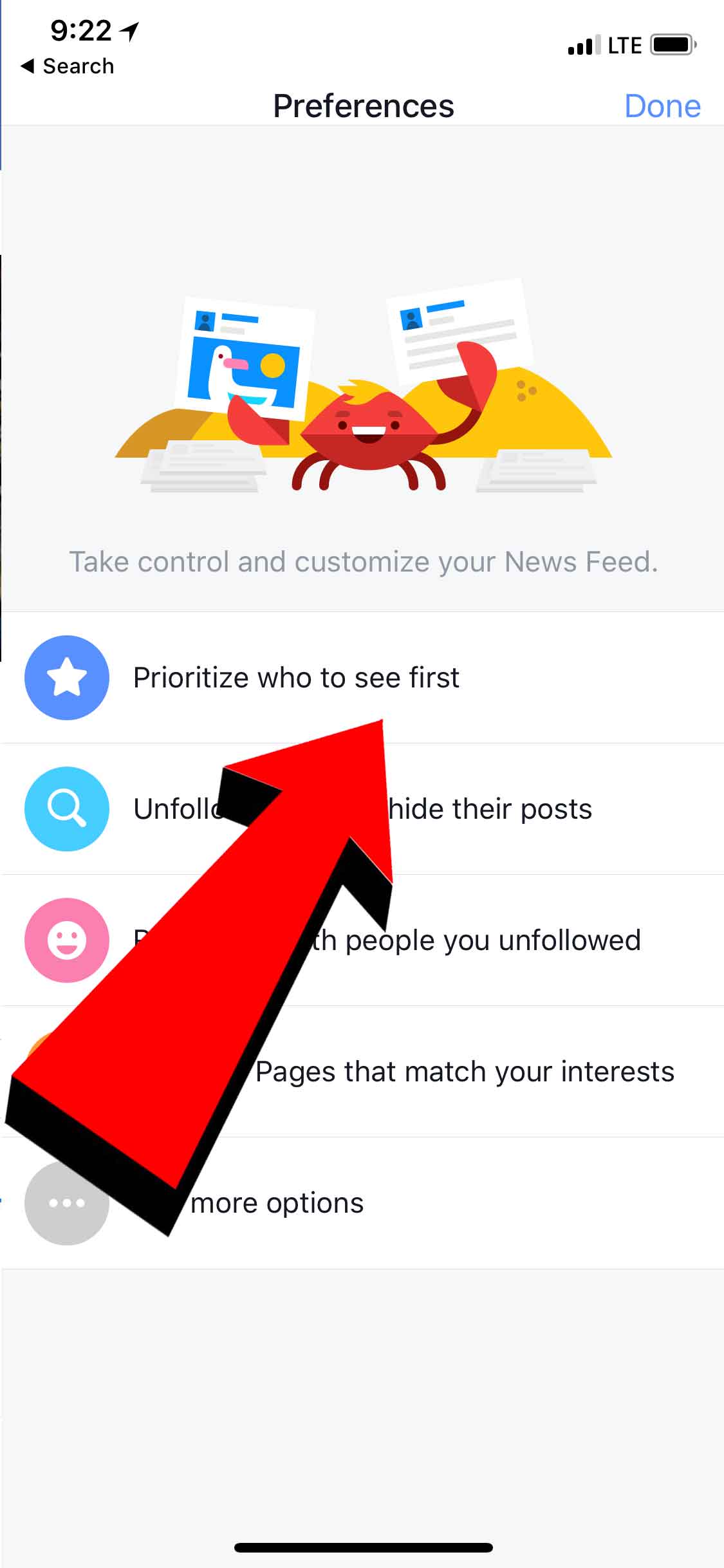Open the more options row
The image size is (724, 1568).
click(x=277, y=1203)
